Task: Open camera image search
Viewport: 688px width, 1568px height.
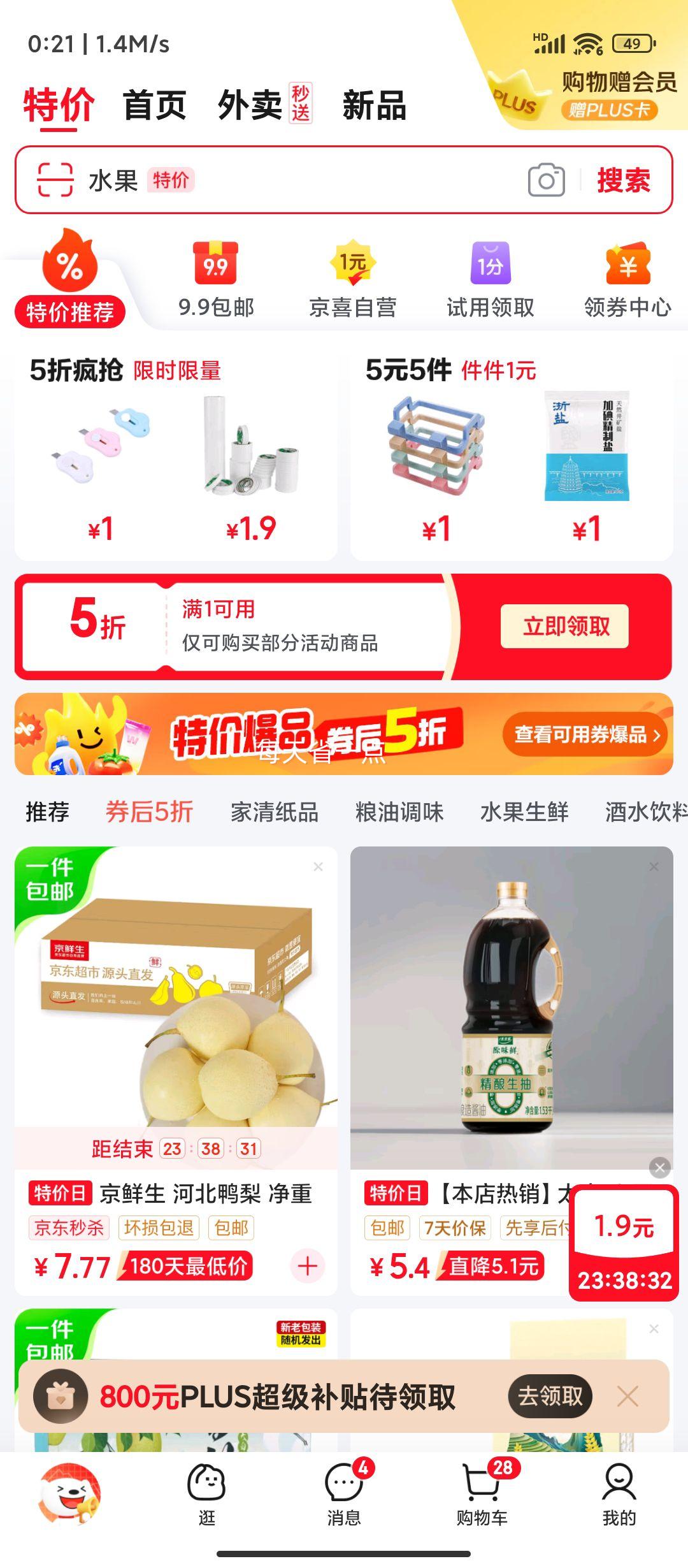Action: point(546,180)
